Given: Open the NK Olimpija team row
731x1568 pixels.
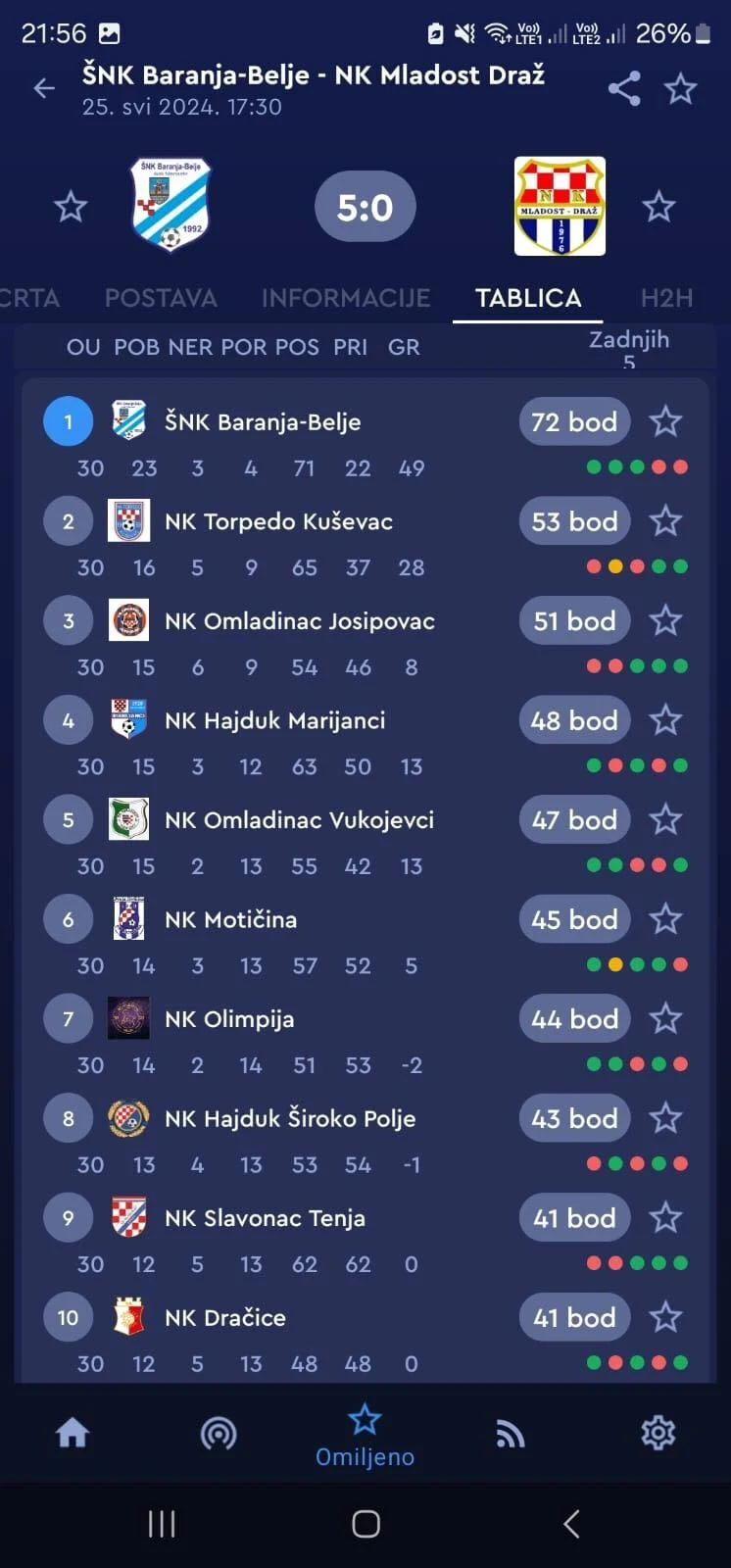Looking at the screenshot, I should coord(365,1039).
